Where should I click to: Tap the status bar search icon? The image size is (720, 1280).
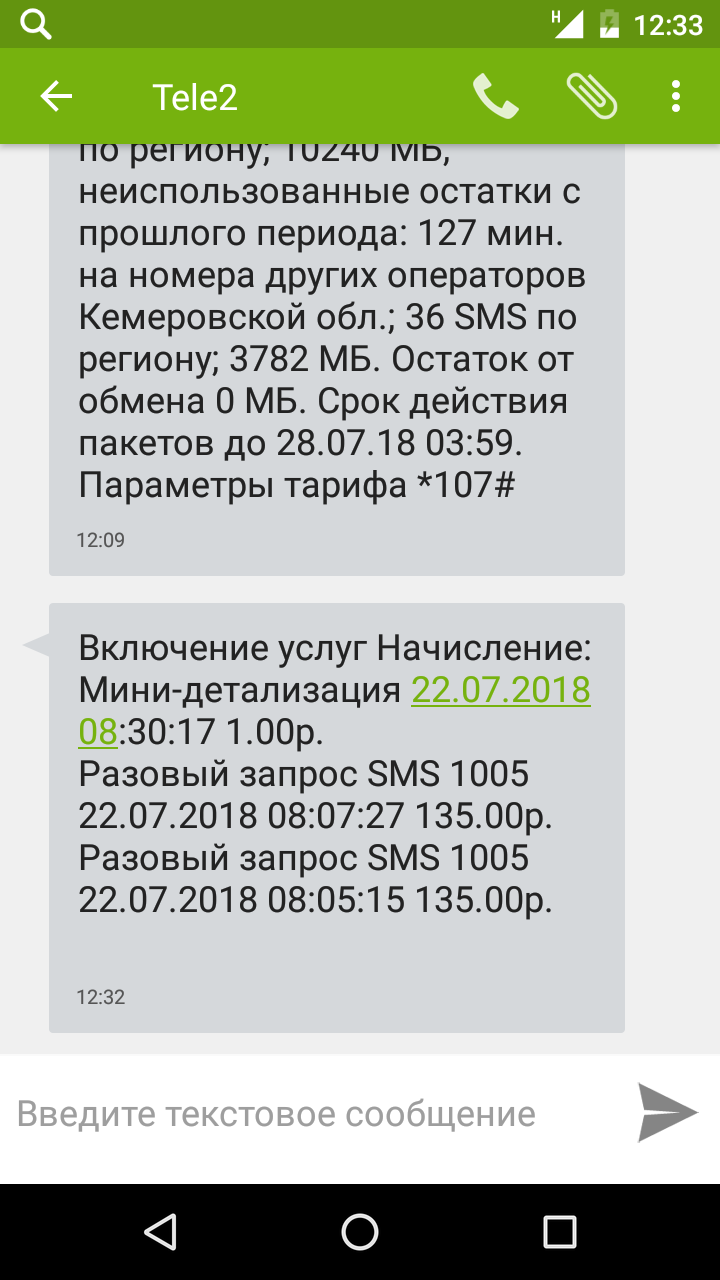pos(36,25)
